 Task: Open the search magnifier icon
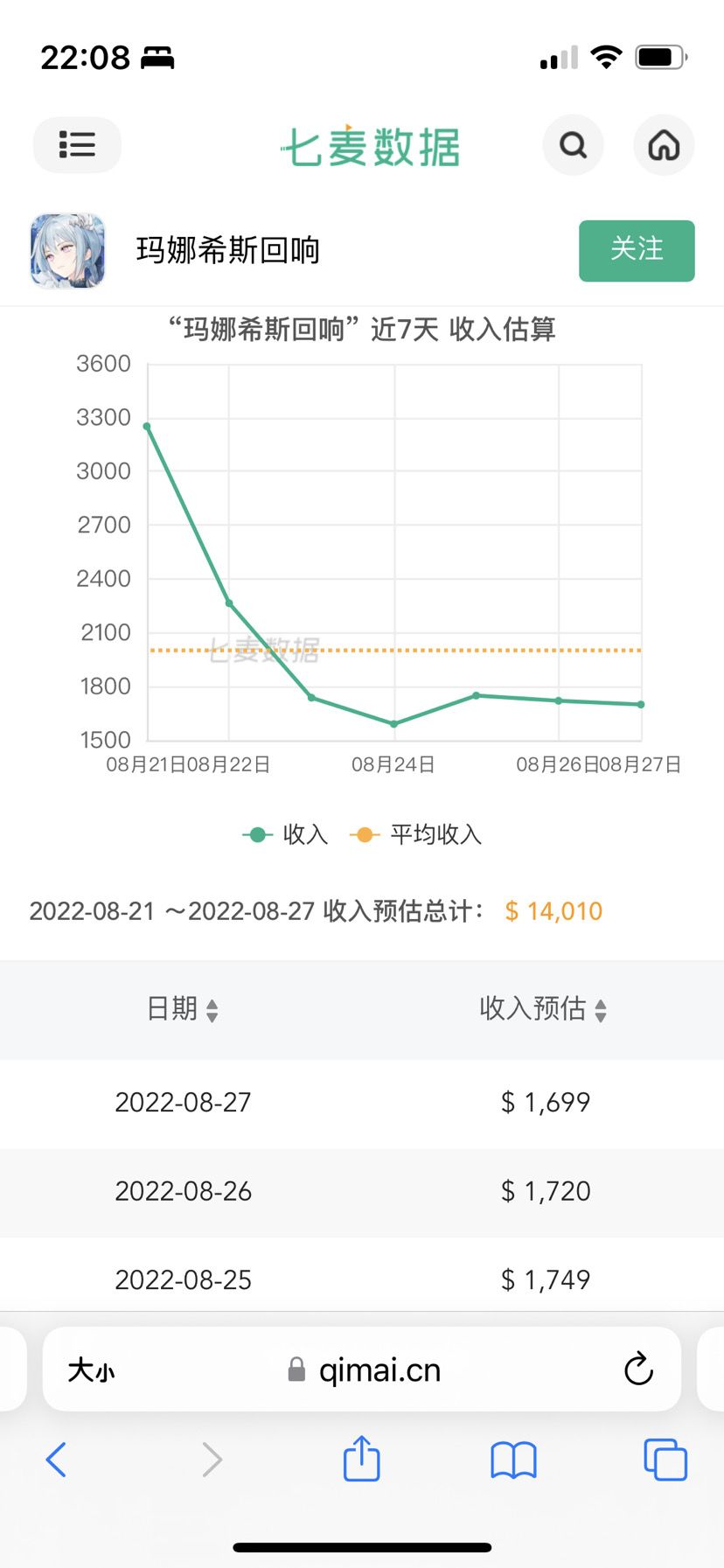point(573,144)
